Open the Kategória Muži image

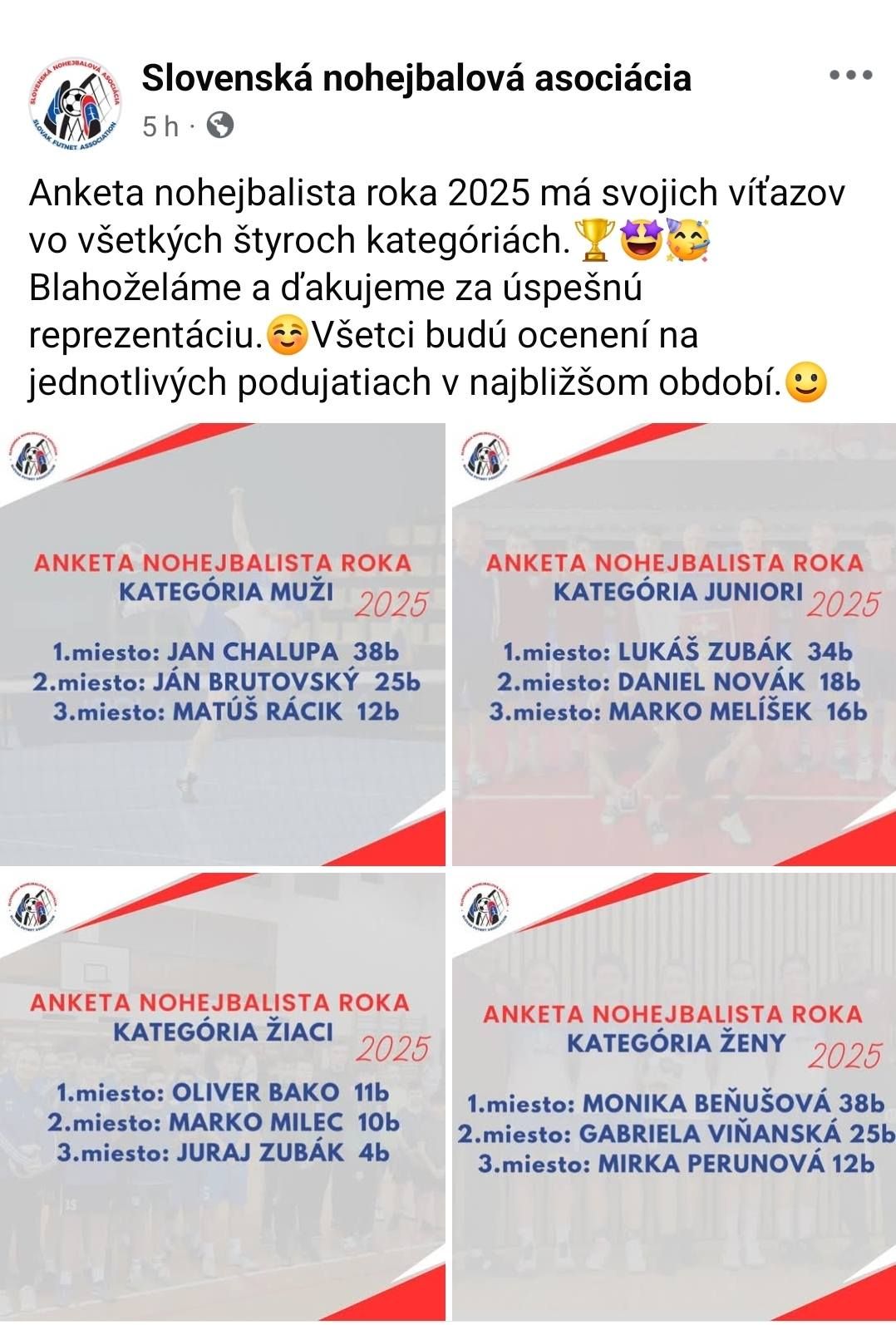223,645
